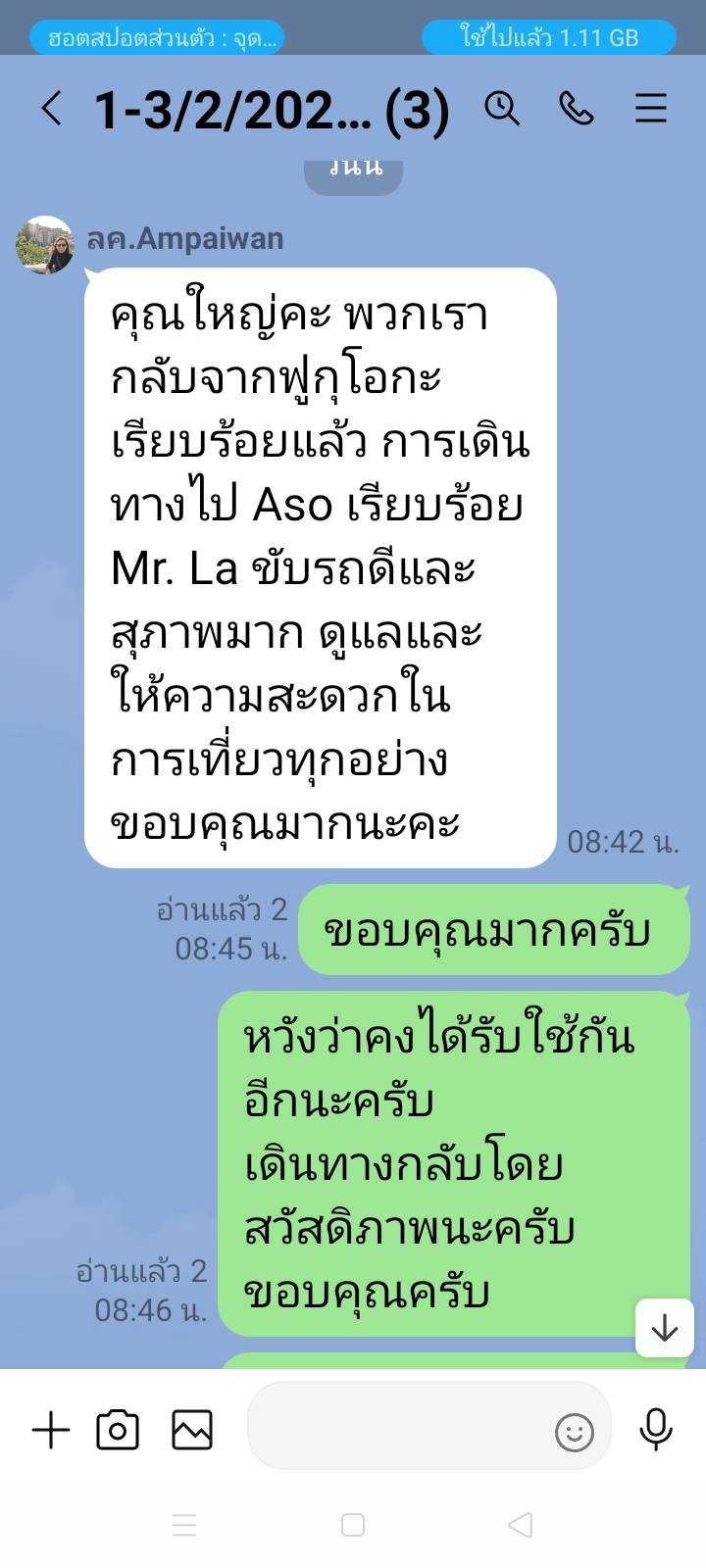Open the photo gallery picker
Image resolution: width=706 pixels, height=1568 pixels.
[192, 1431]
